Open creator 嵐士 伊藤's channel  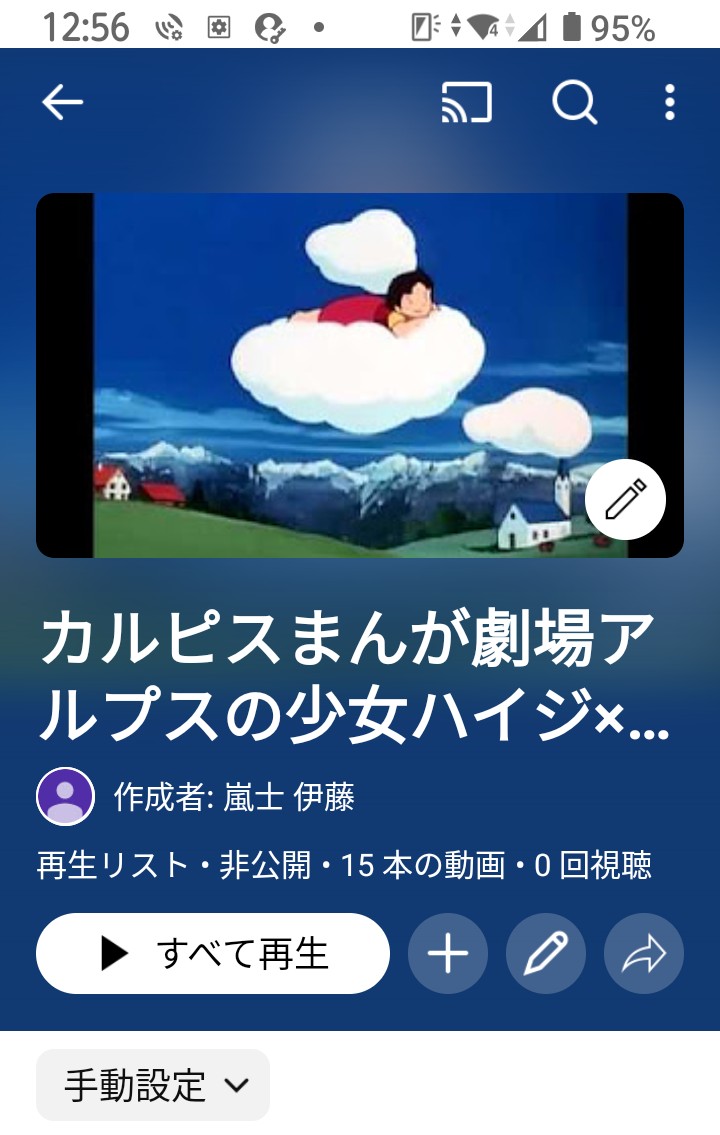point(234,797)
